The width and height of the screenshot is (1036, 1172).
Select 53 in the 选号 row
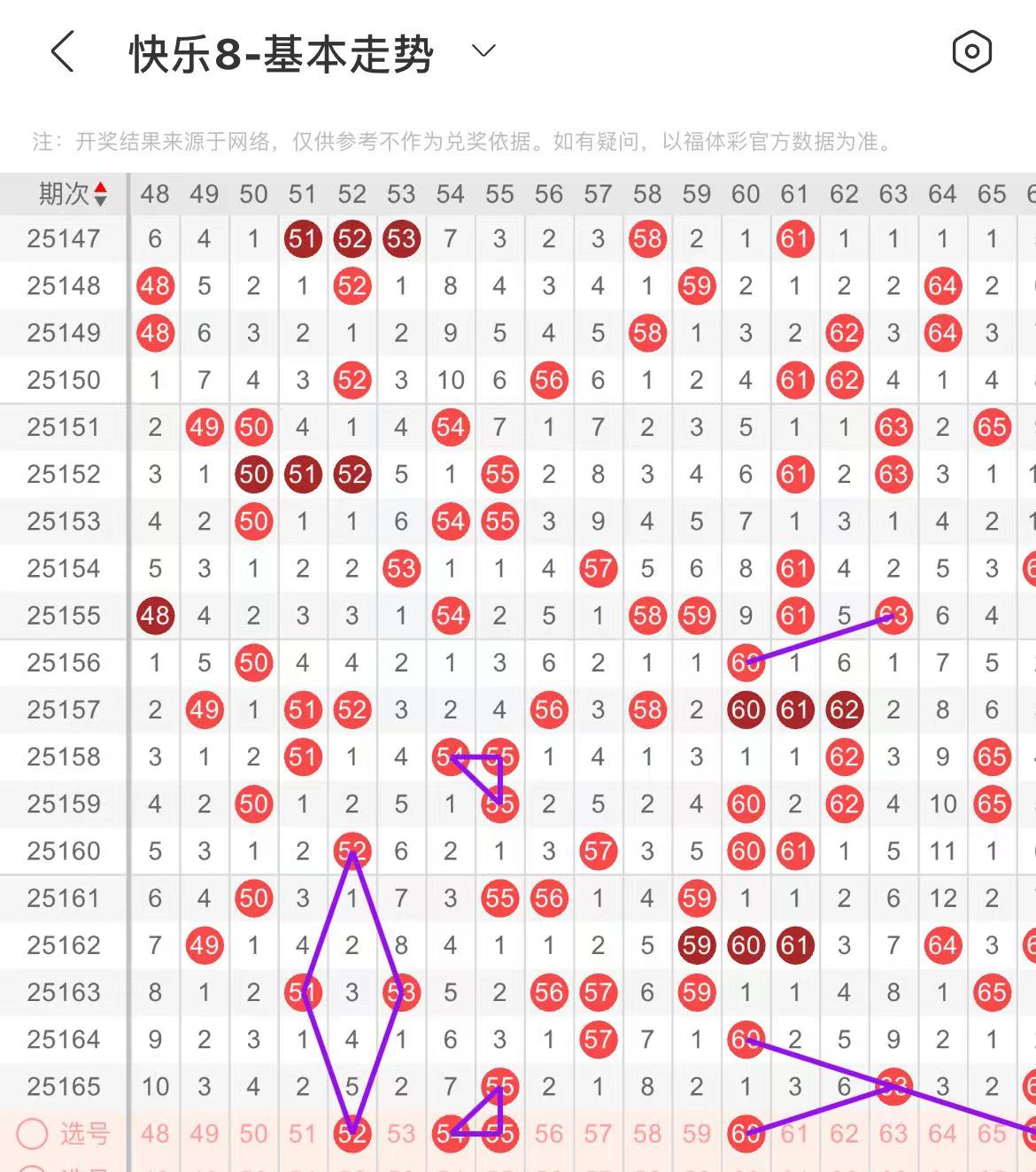401,1134
